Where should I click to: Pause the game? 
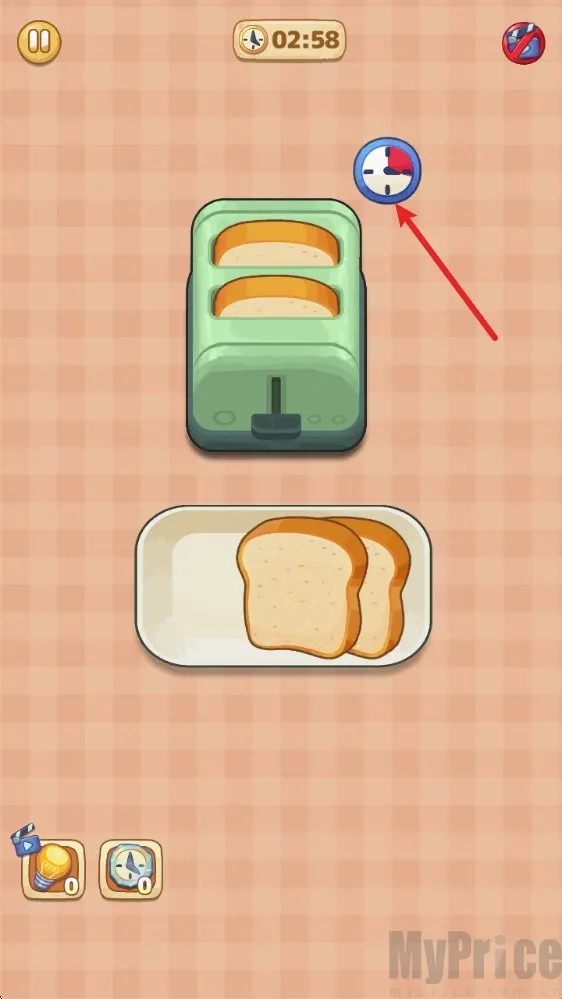[39, 43]
